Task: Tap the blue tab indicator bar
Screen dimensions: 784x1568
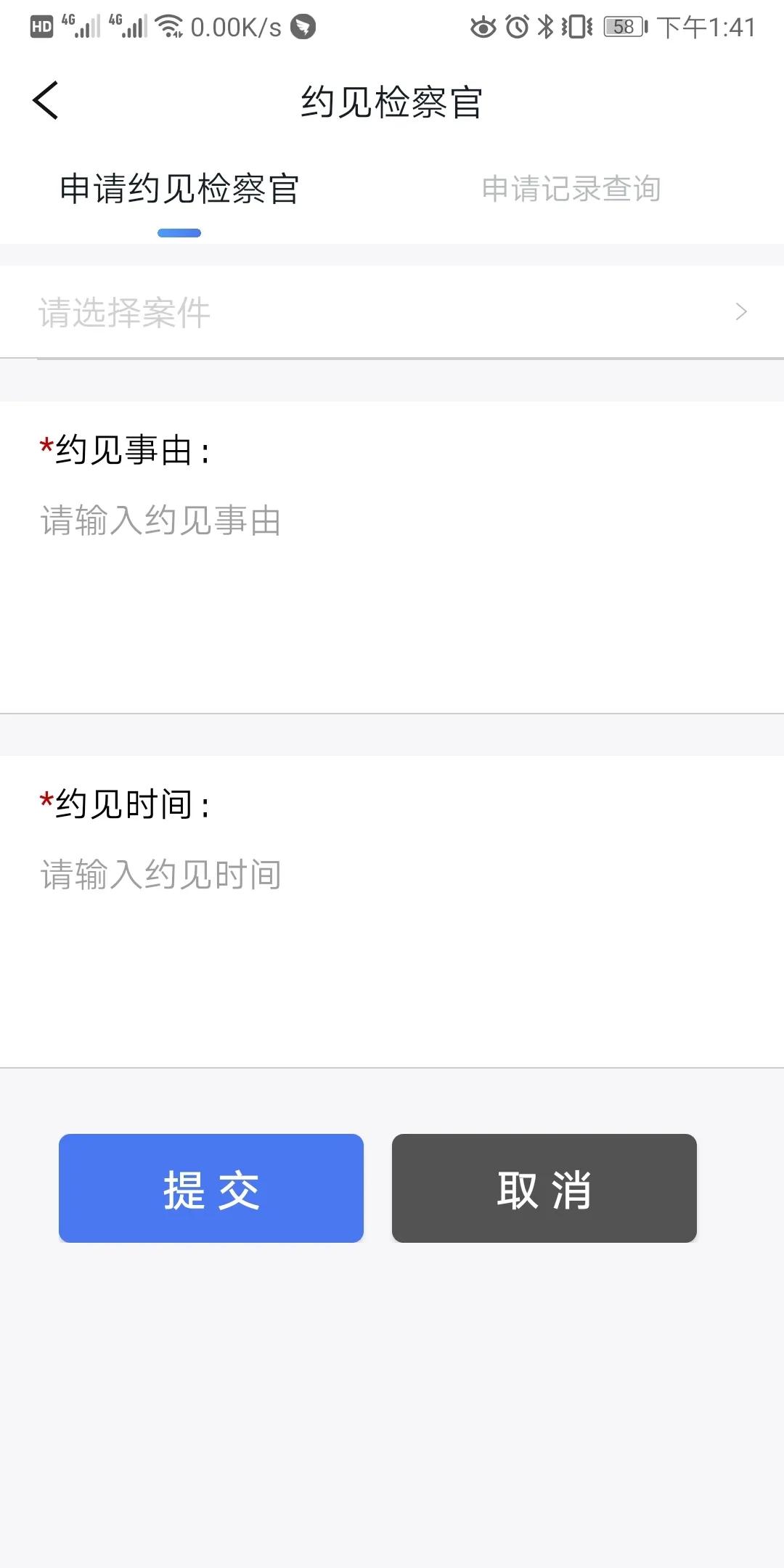Action: point(179,234)
